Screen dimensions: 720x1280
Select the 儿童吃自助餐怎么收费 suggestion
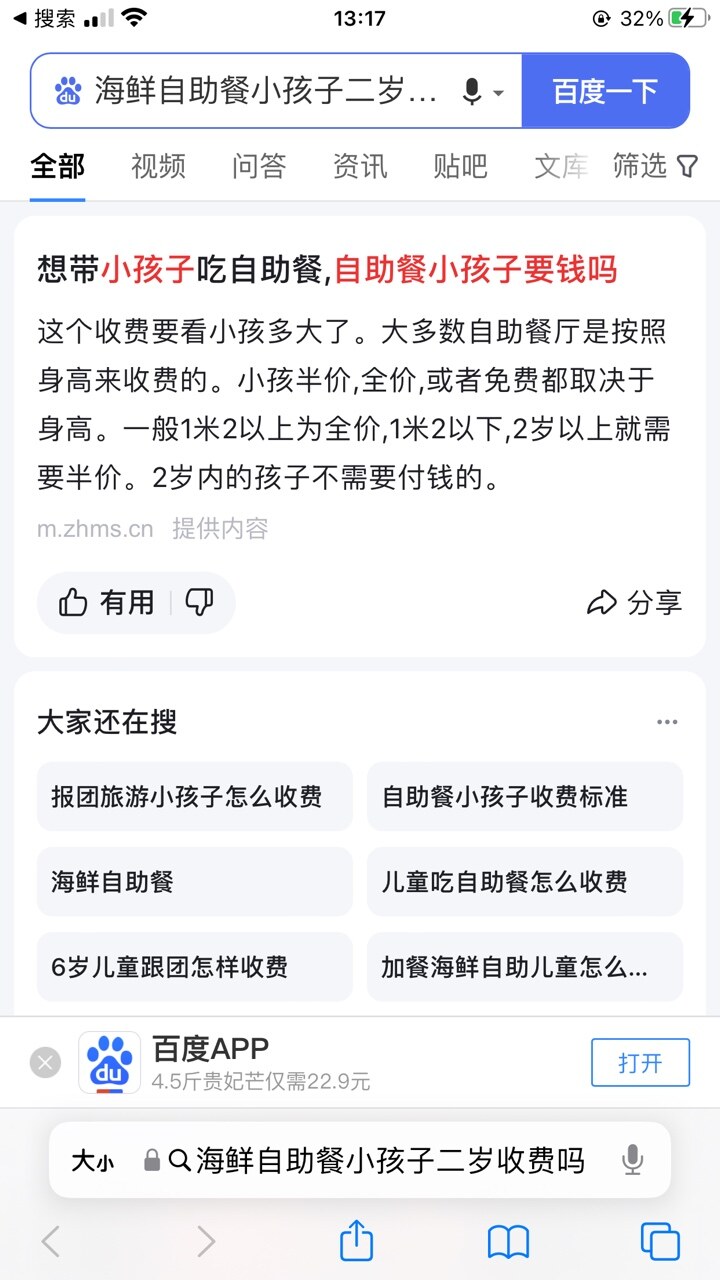click(524, 882)
